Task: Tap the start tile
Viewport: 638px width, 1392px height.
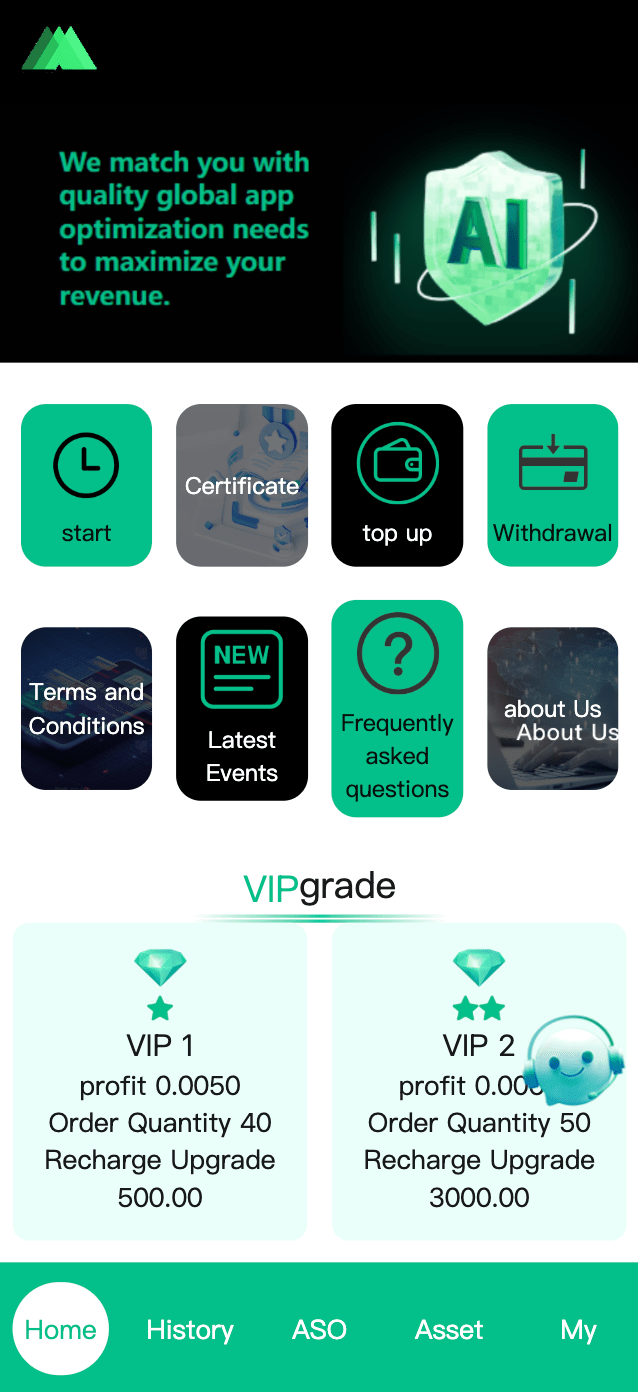Action: click(x=86, y=485)
